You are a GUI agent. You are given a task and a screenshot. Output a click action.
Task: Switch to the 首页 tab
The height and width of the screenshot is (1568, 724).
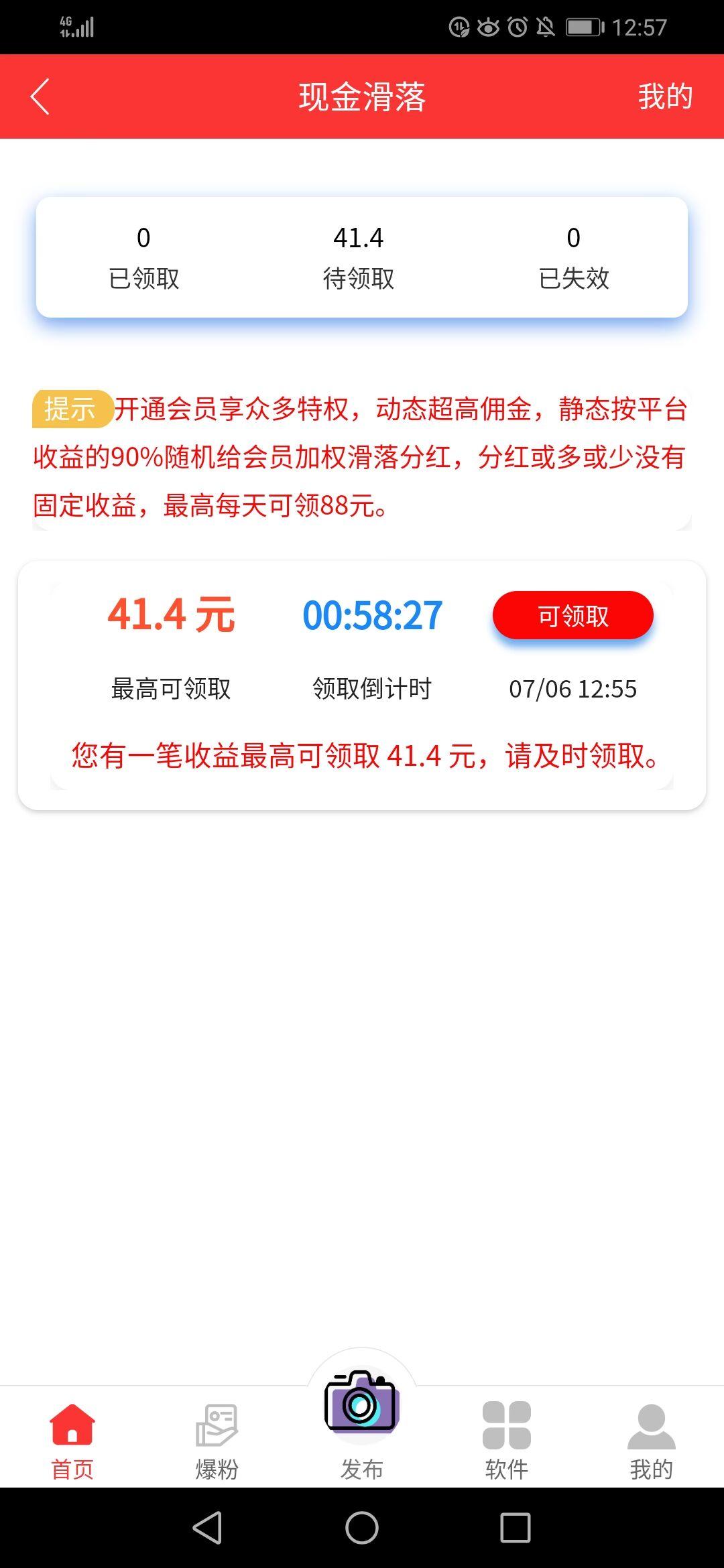click(72, 1442)
